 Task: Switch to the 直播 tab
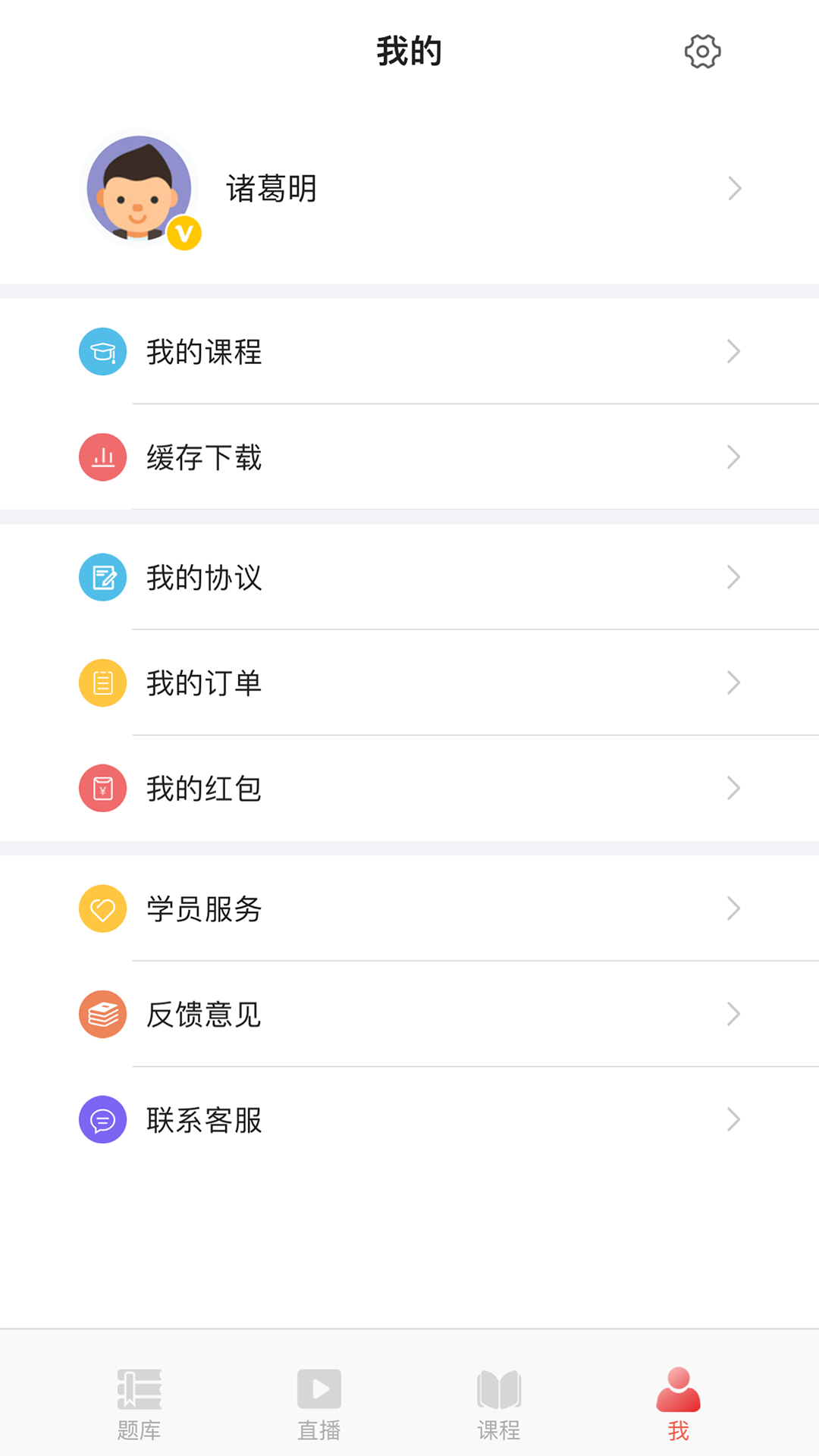click(319, 1403)
